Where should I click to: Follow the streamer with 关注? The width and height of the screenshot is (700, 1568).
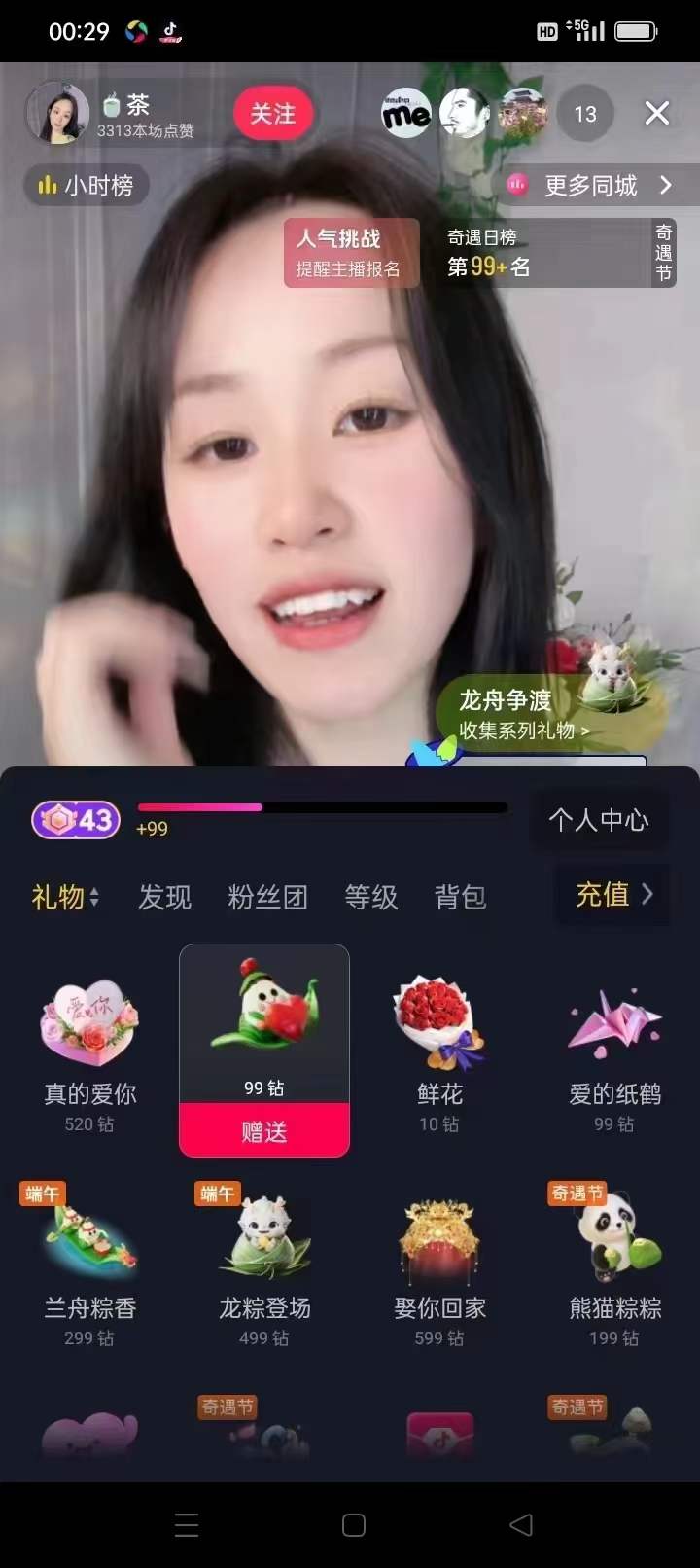point(273,114)
